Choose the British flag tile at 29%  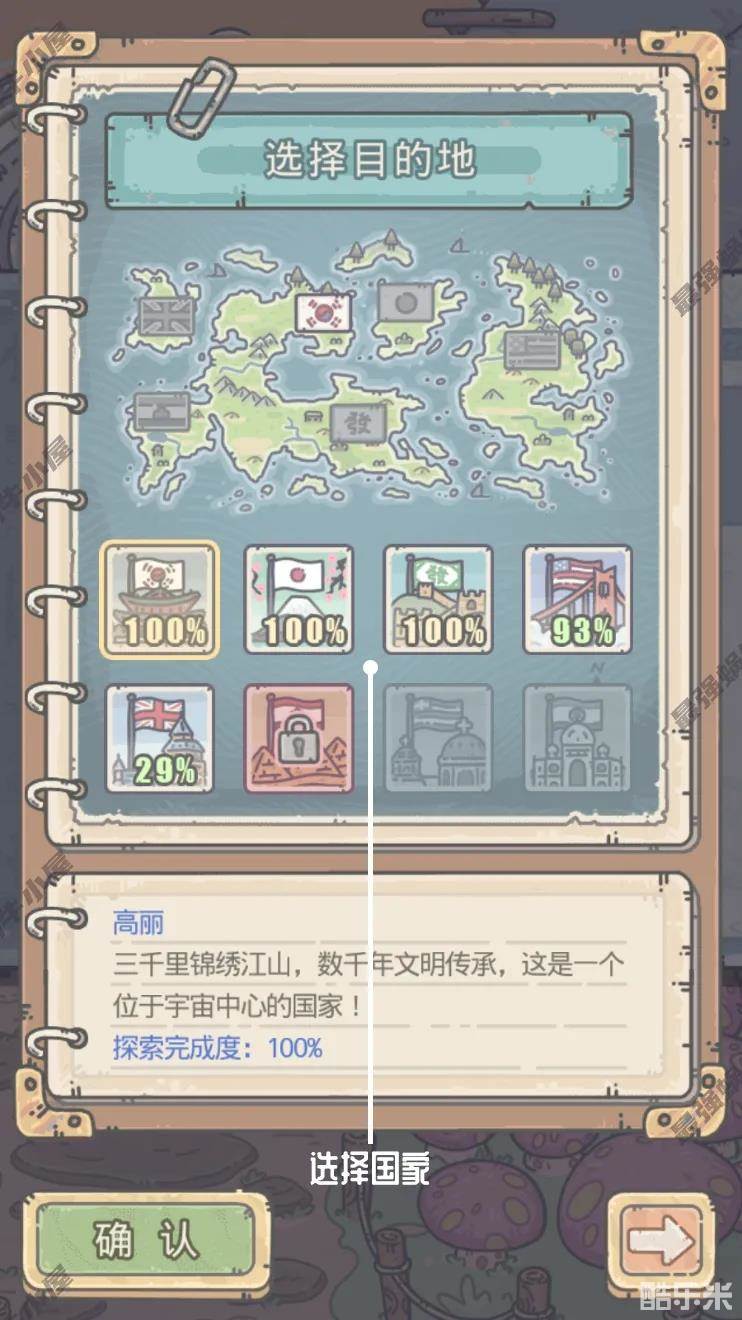(160, 738)
